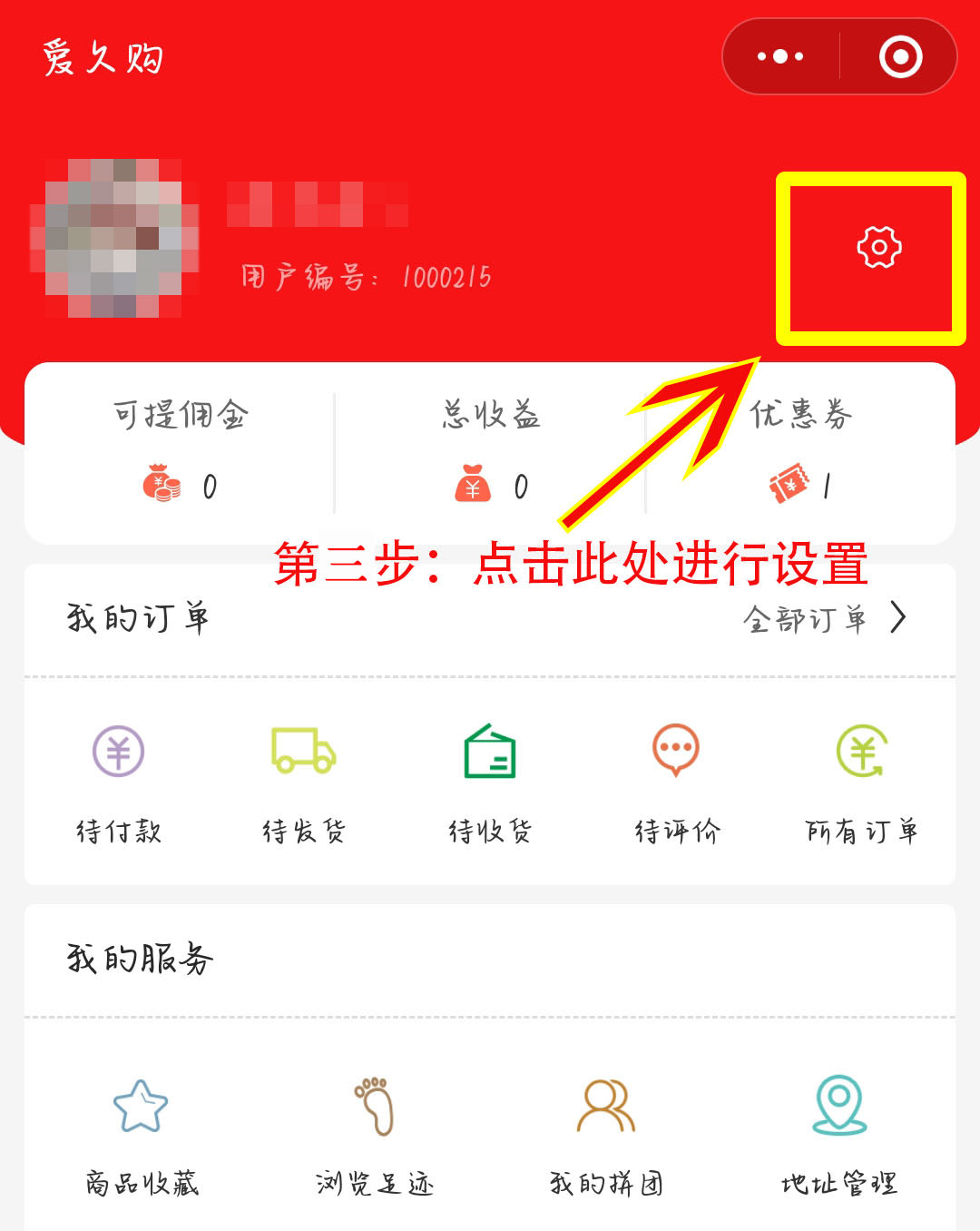This screenshot has width=980, height=1231.
Task: Open the 我的服务 section header
Action: point(141,956)
